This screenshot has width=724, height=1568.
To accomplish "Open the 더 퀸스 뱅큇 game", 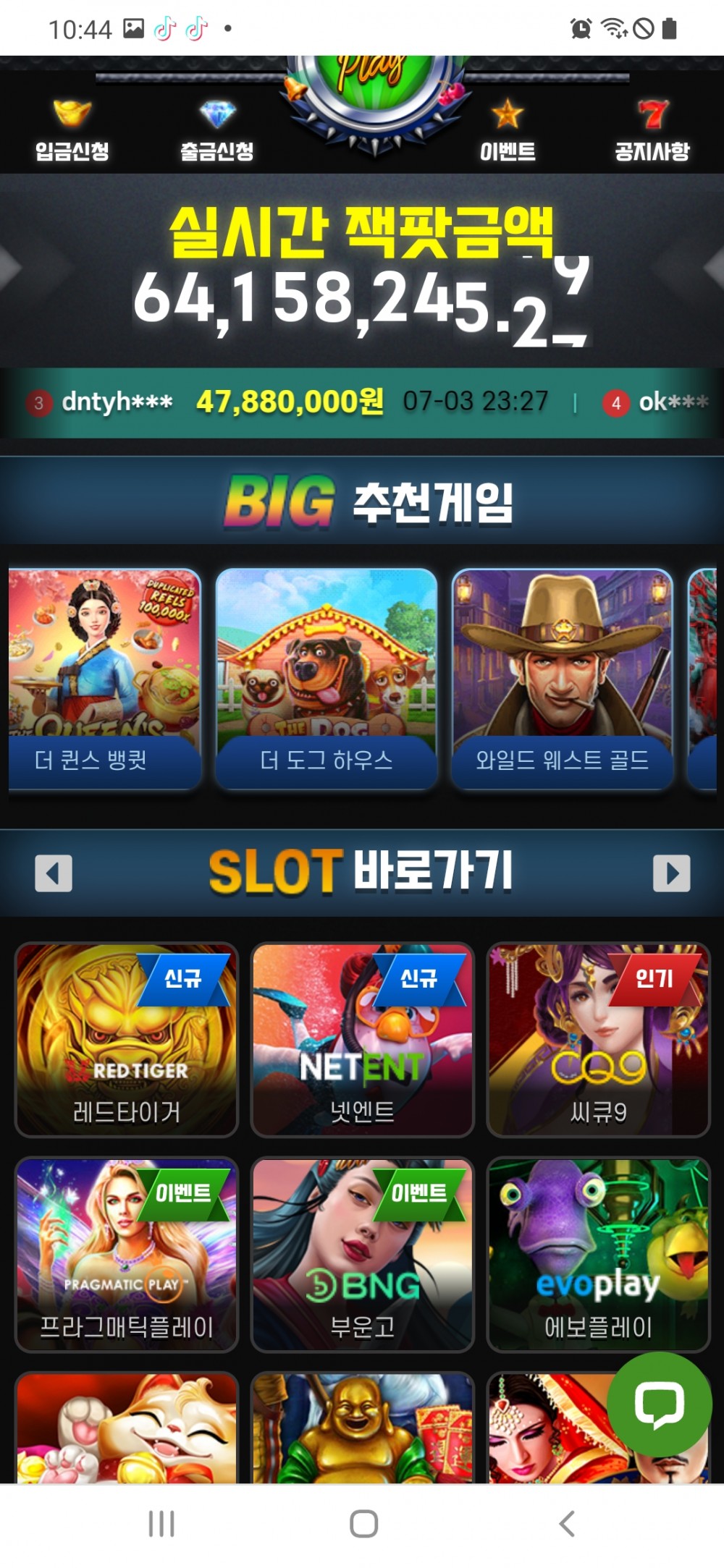I will tap(104, 679).
